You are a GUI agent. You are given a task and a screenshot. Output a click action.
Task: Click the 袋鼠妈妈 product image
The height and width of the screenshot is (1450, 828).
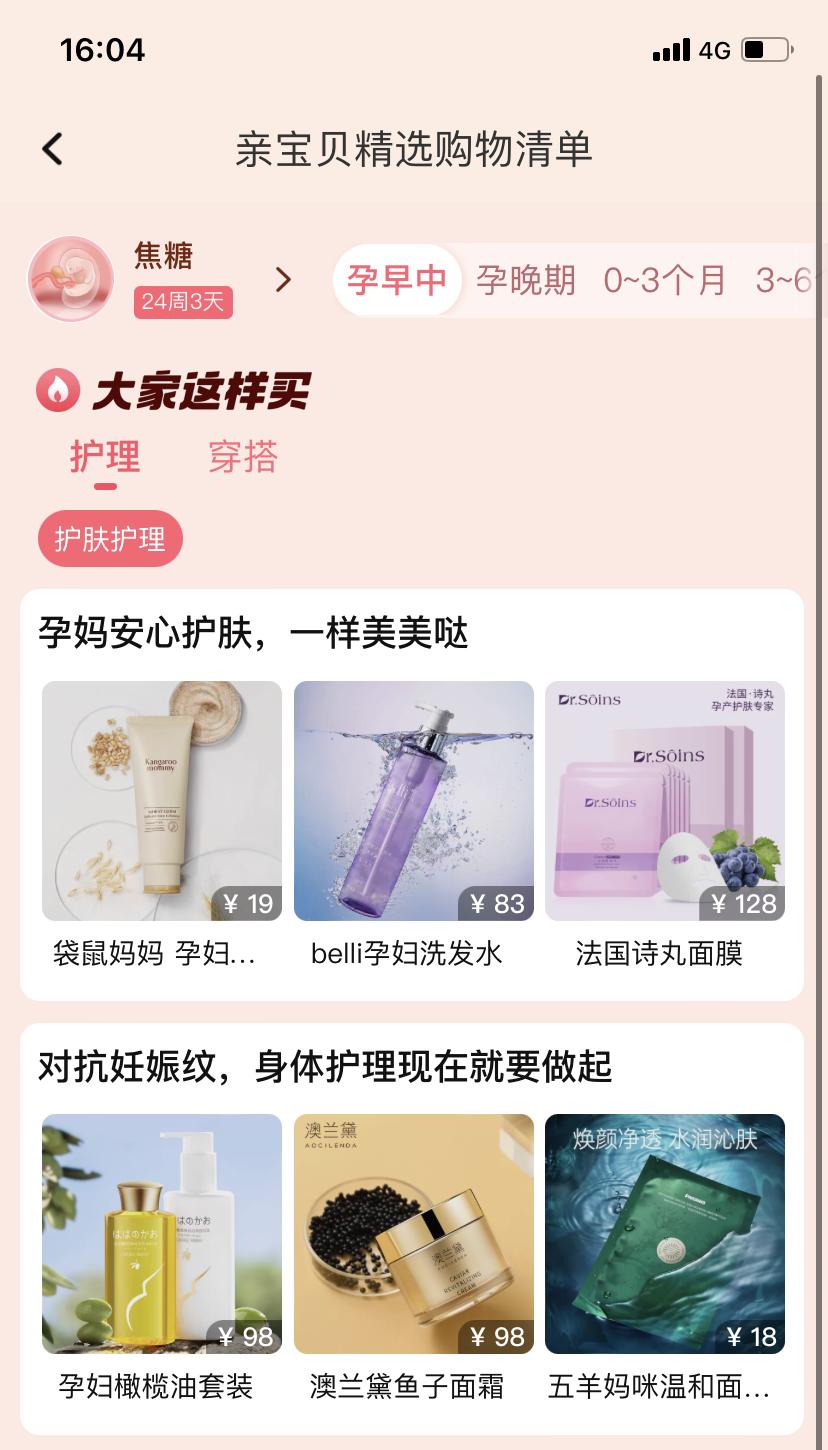(x=161, y=800)
